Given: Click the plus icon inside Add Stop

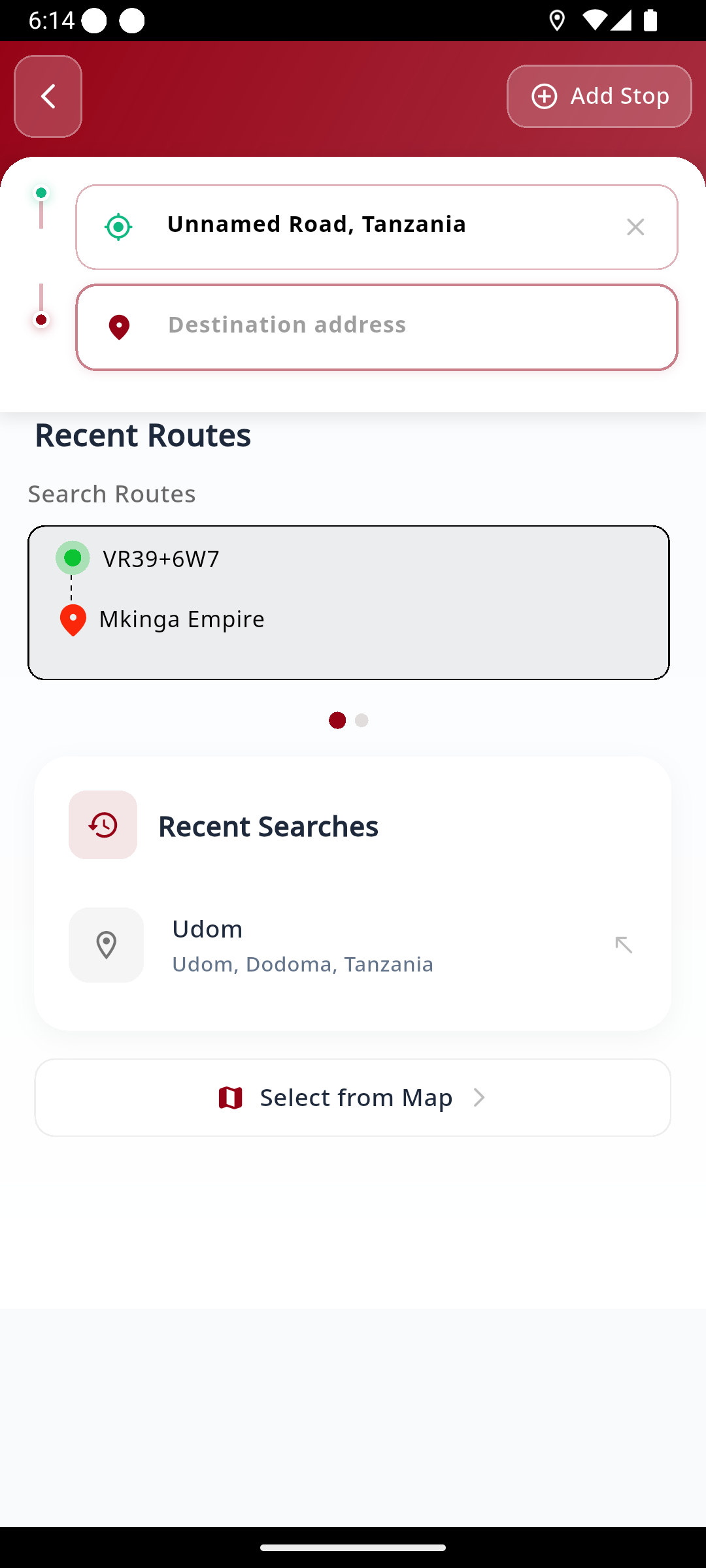Looking at the screenshot, I should point(544,96).
